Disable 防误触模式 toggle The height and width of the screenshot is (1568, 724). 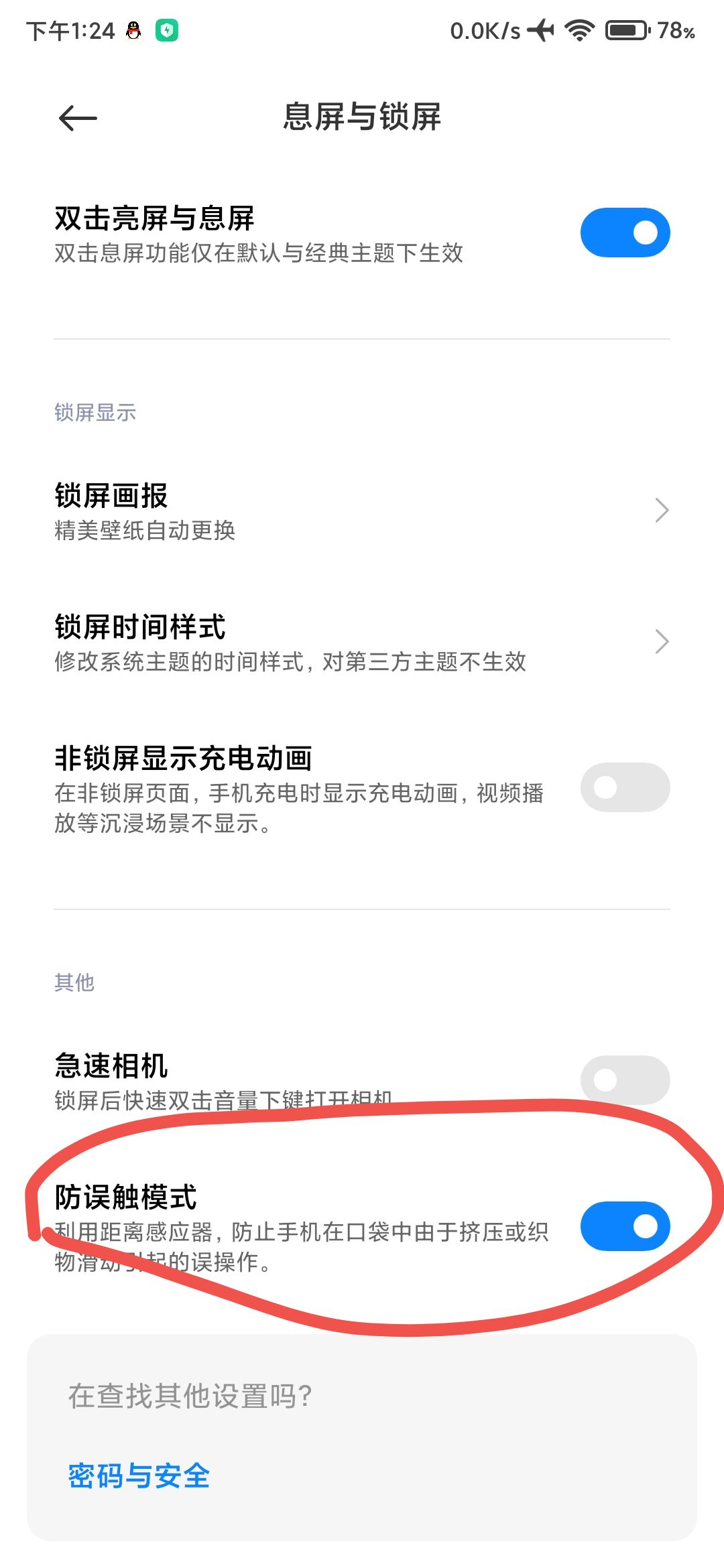(625, 1226)
